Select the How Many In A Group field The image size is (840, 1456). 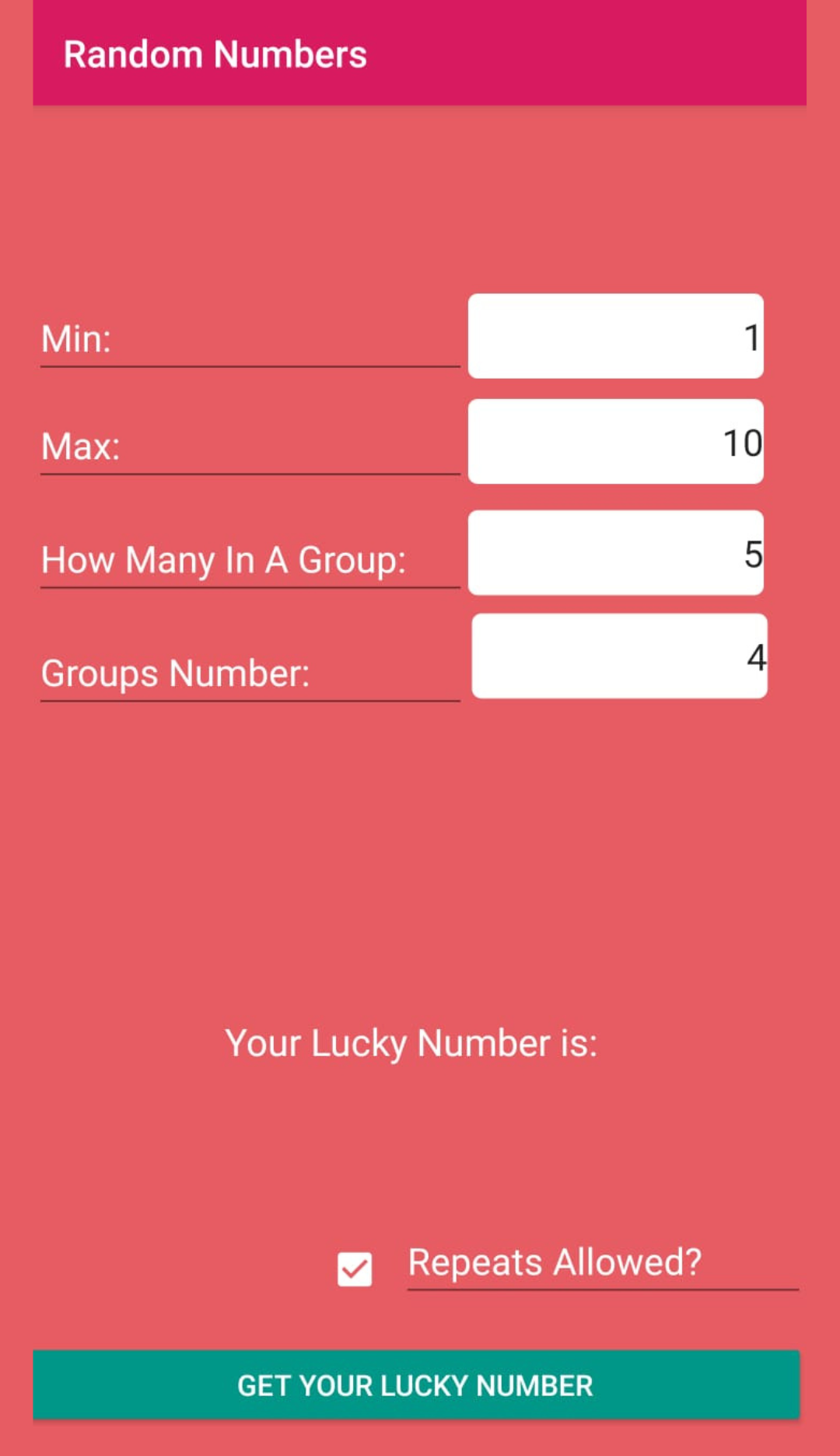(x=615, y=552)
